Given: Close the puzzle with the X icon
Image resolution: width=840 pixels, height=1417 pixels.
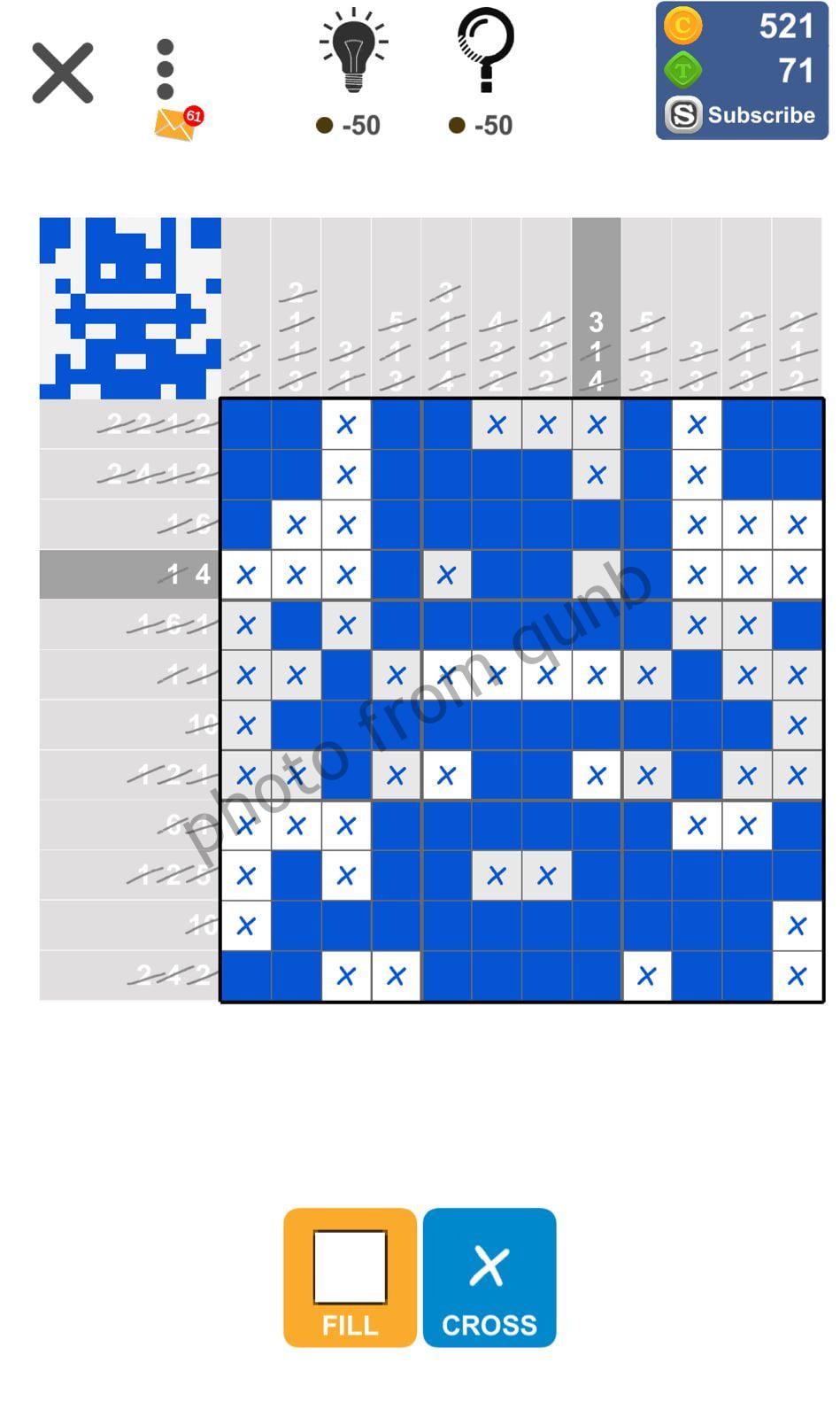Looking at the screenshot, I should pyautogui.click(x=63, y=73).
